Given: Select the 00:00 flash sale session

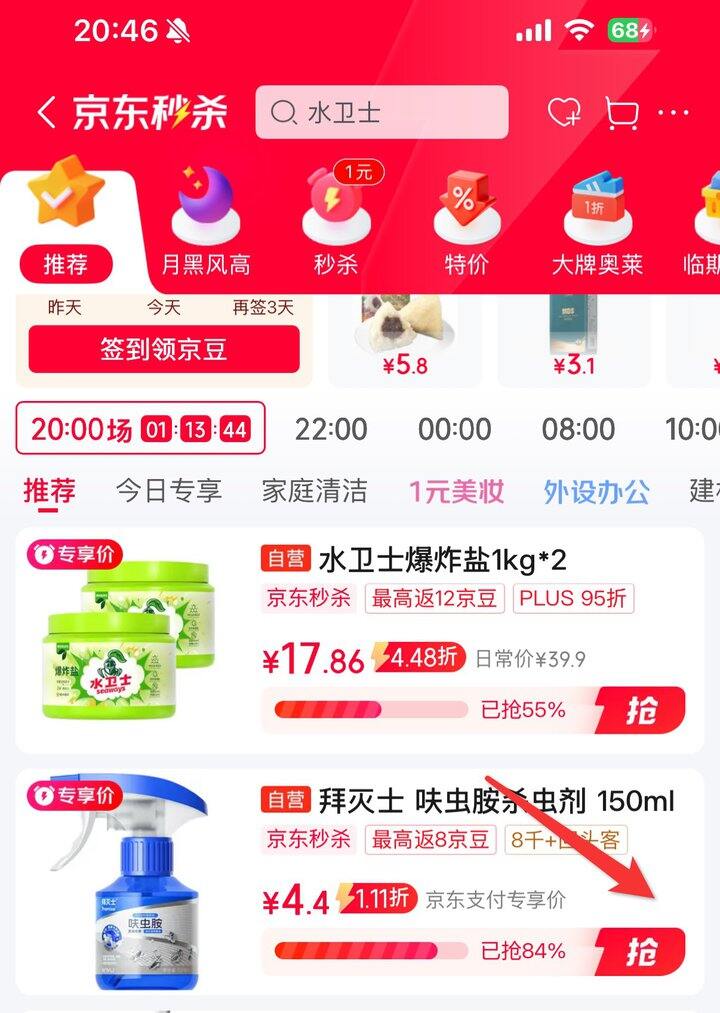Looking at the screenshot, I should click(x=454, y=429).
